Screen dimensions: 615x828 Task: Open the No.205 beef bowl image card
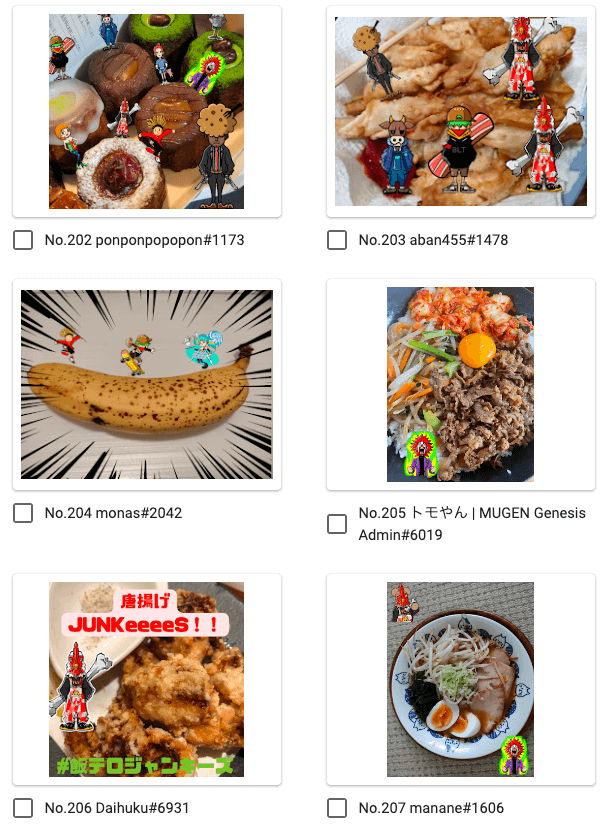point(460,384)
